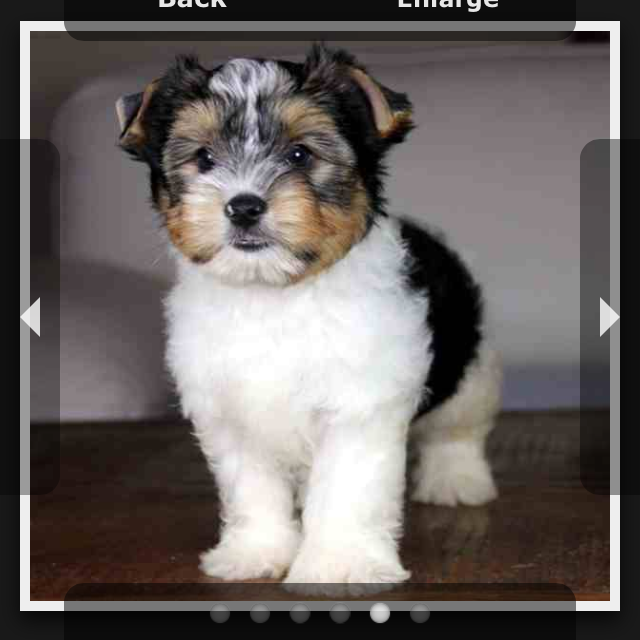Show the next photo with right arrow
640x640 pixels.
click(608, 317)
